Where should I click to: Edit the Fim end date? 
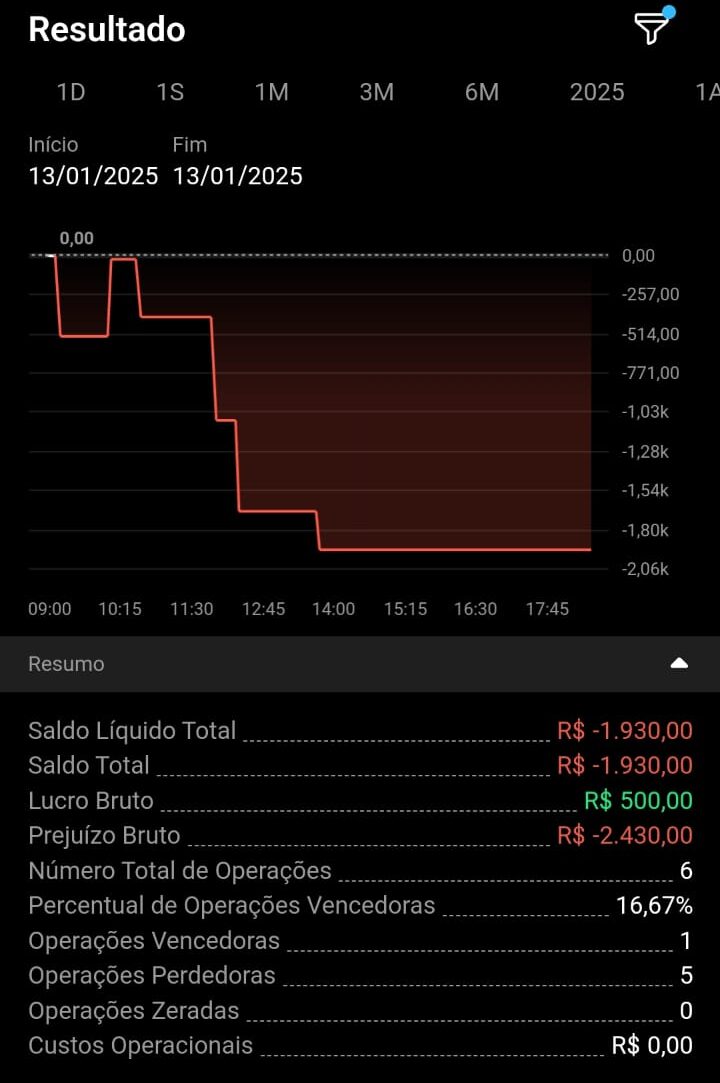[237, 176]
